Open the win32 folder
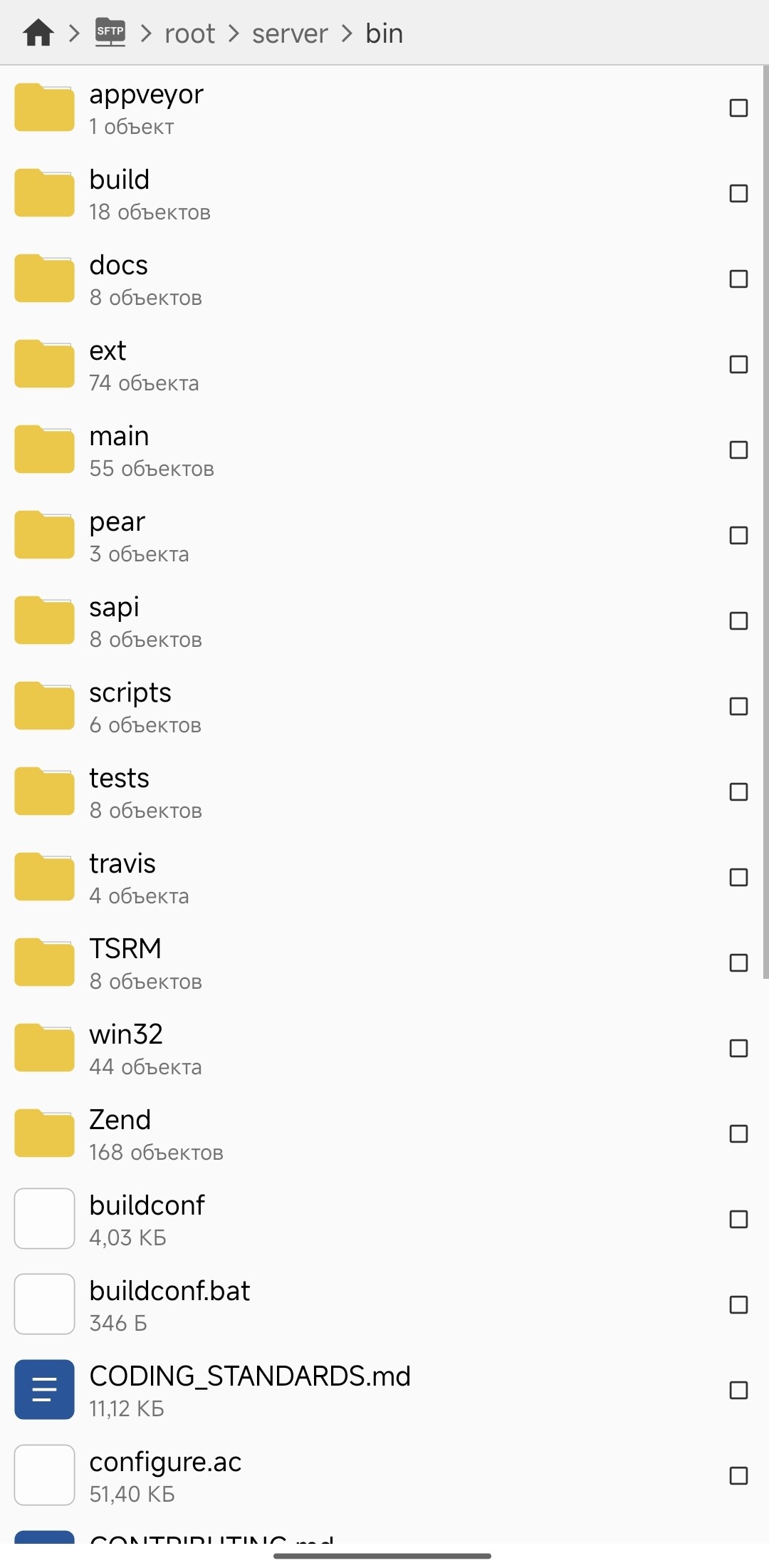769x1568 pixels. coord(384,1049)
